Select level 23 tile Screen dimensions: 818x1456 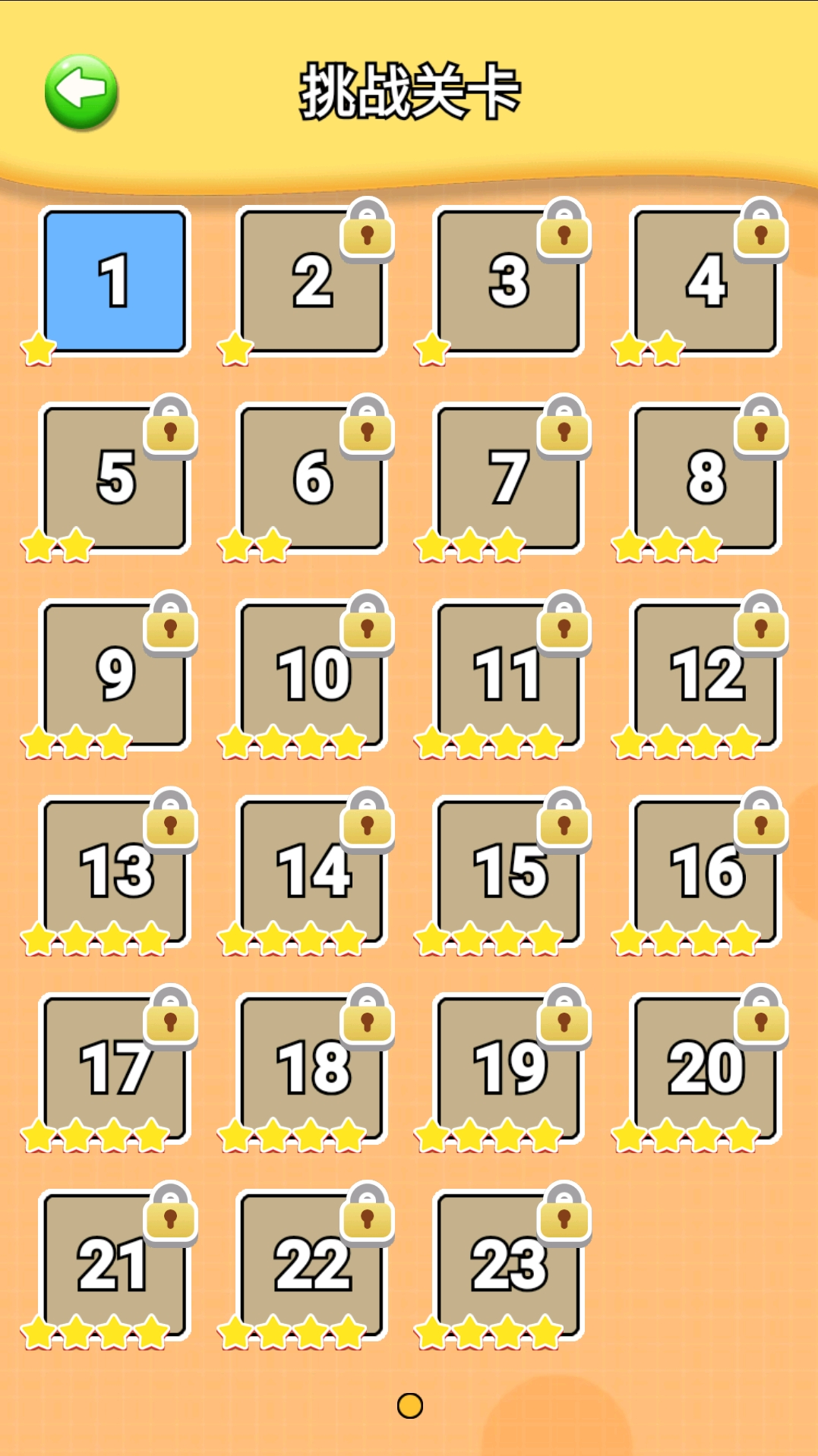click(x=508, y=1264)
